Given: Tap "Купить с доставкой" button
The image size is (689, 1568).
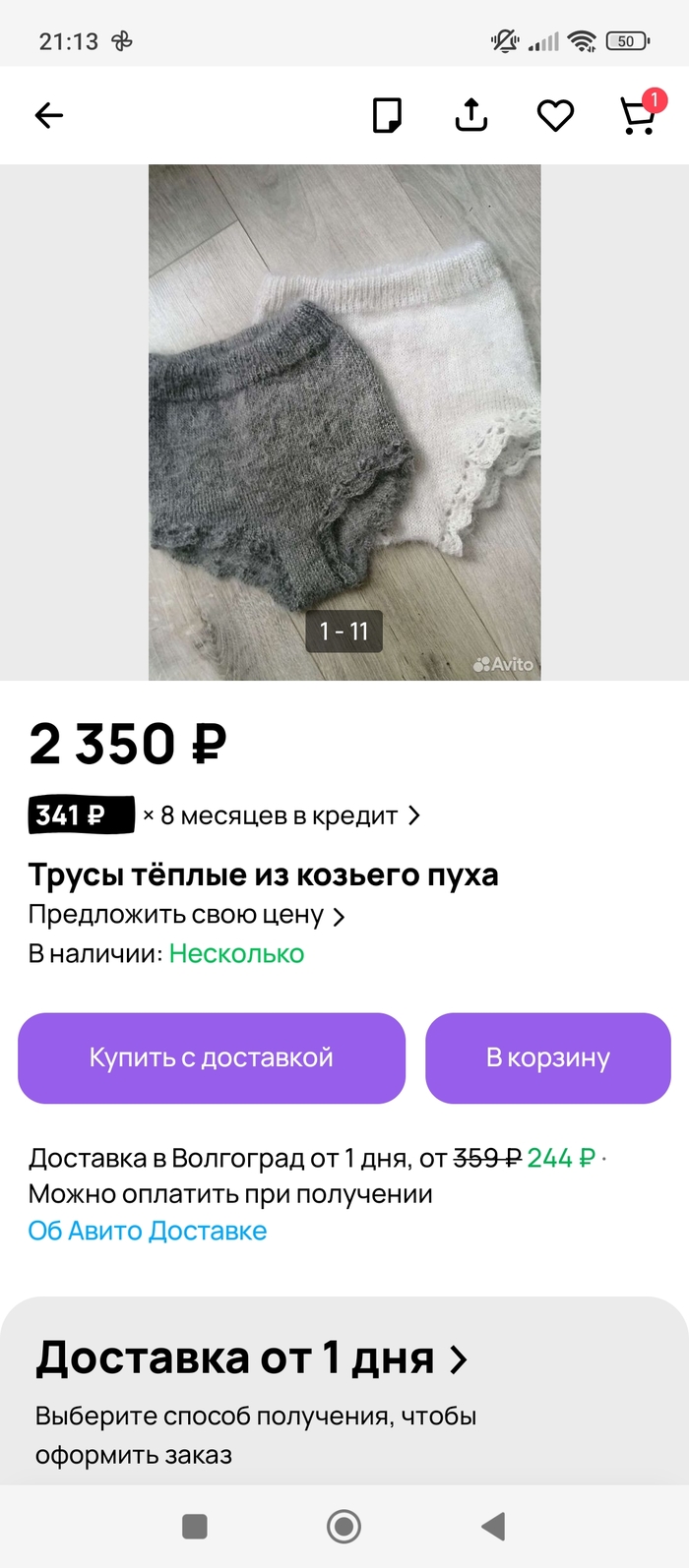Looking at the screenshot, I should click(212, 1057).
